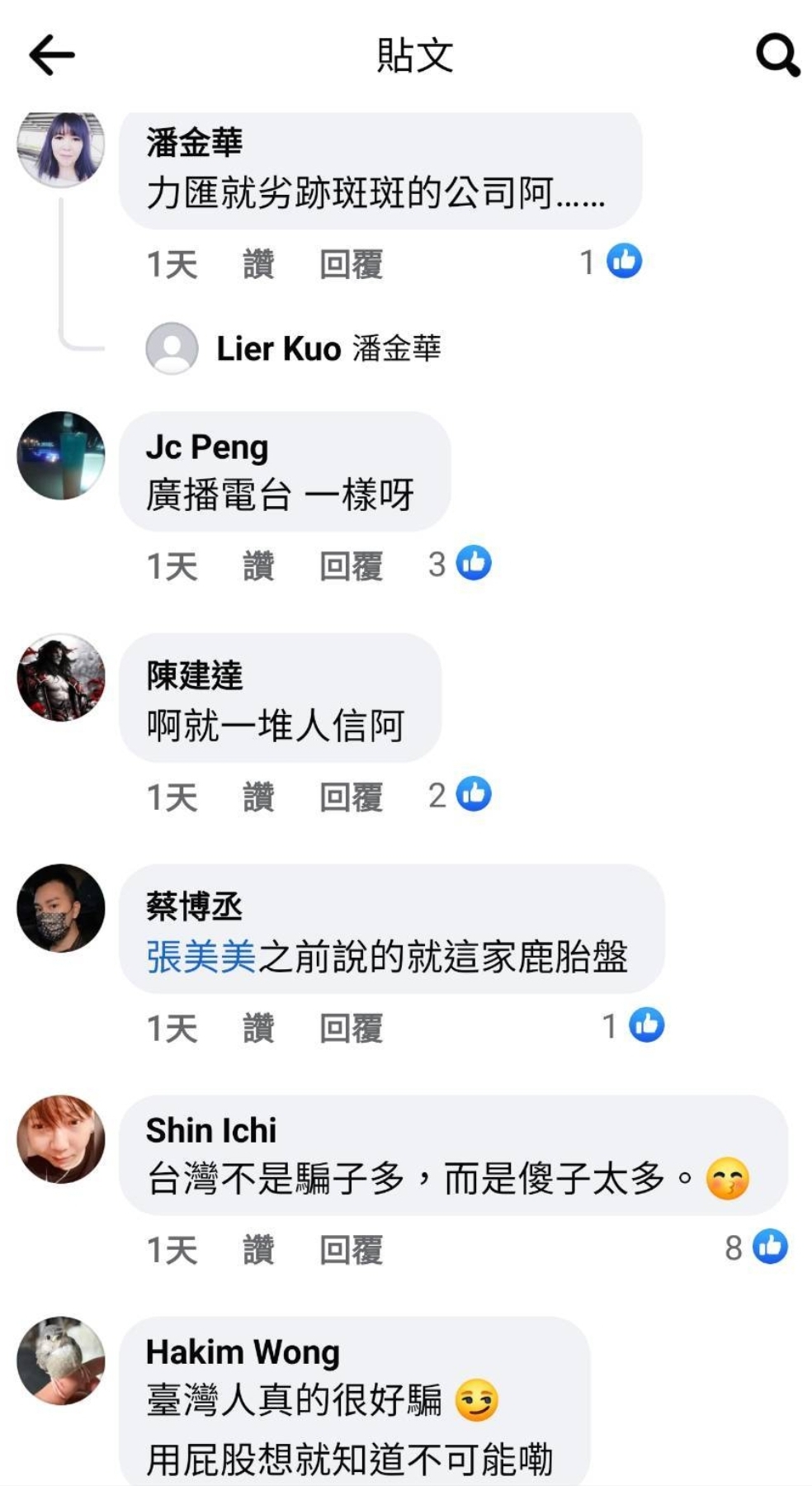Go back from the 貼文 screen
812x1486 pixels.
[51, 55]
